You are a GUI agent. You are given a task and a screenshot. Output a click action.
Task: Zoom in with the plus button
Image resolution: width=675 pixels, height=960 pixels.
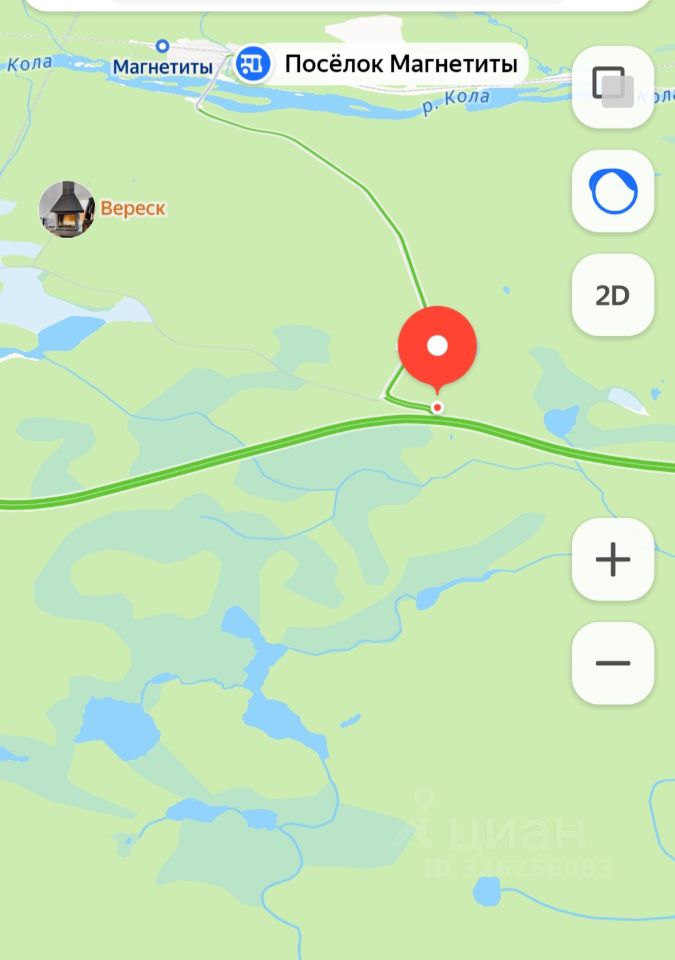[612, 560]
